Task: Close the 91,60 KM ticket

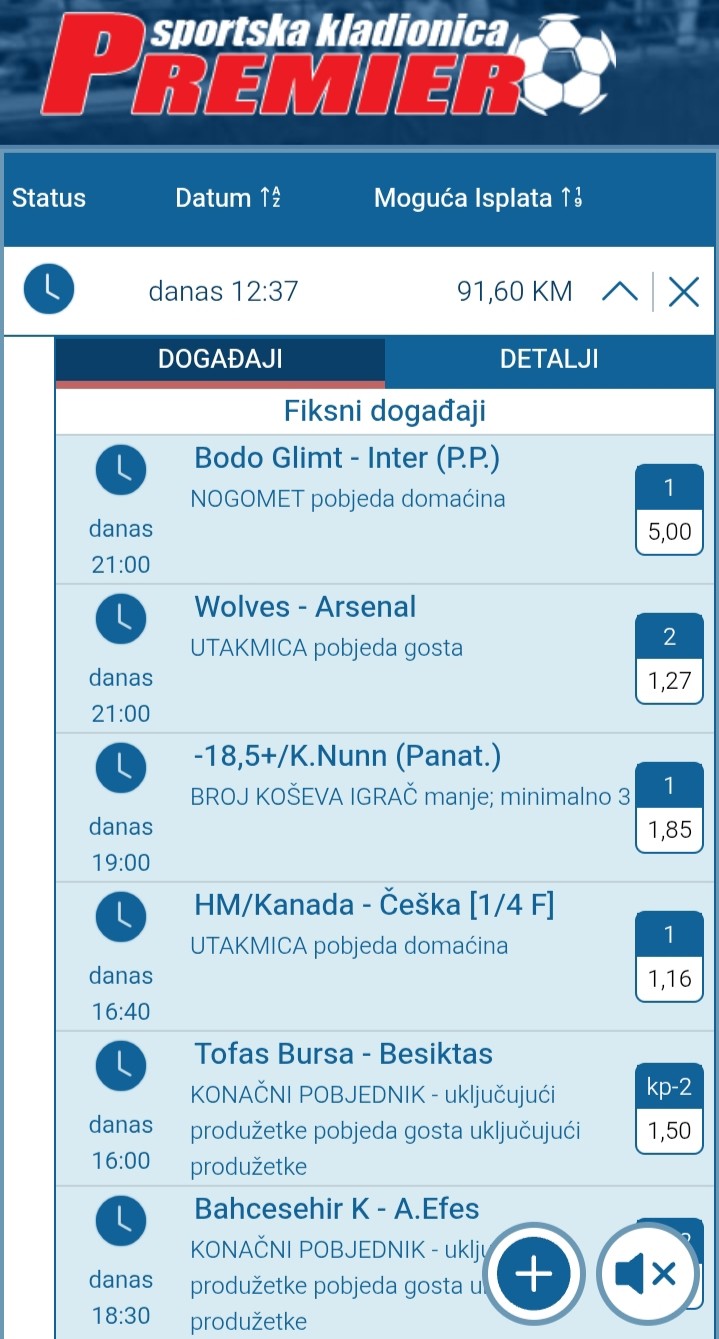Action: pos(684,291)
